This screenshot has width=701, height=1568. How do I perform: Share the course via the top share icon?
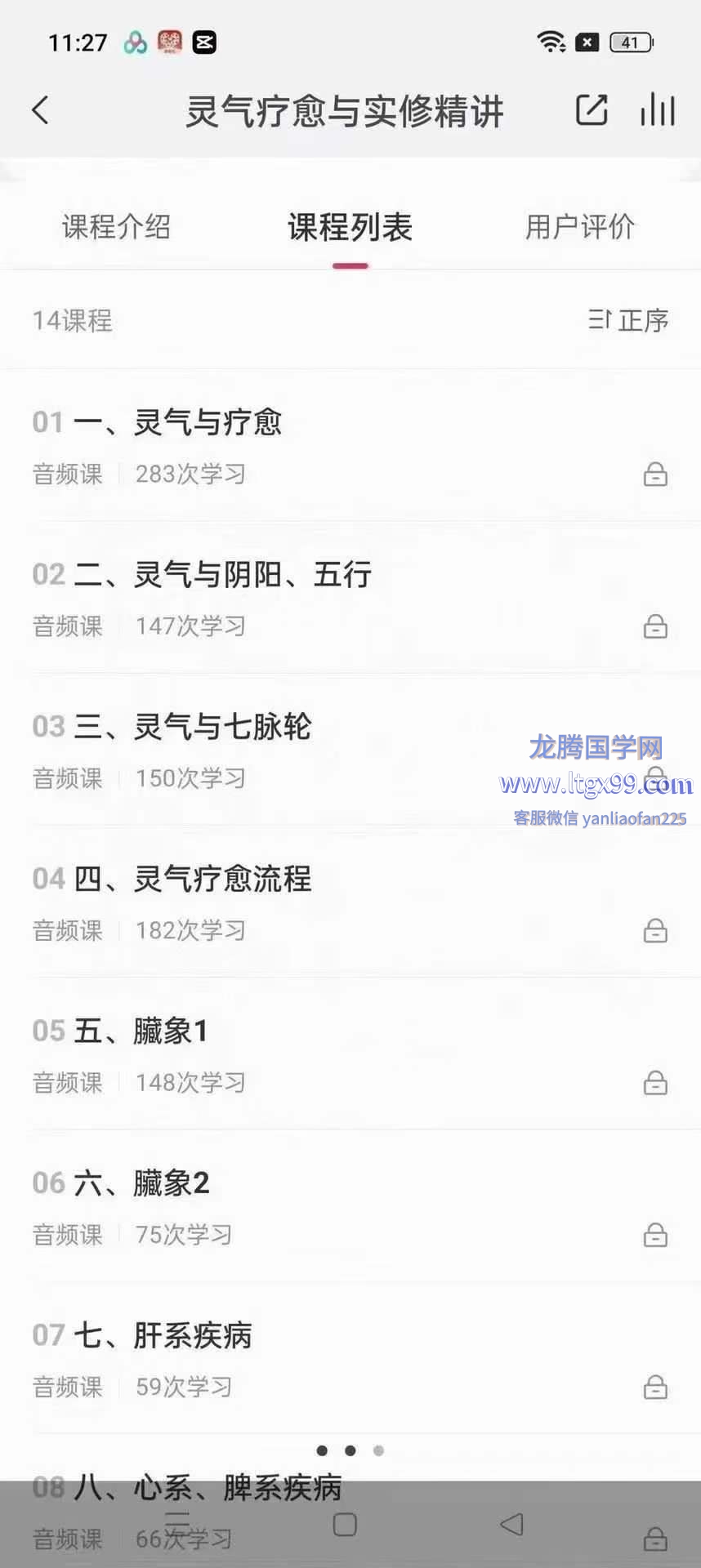tap(592, 110)
